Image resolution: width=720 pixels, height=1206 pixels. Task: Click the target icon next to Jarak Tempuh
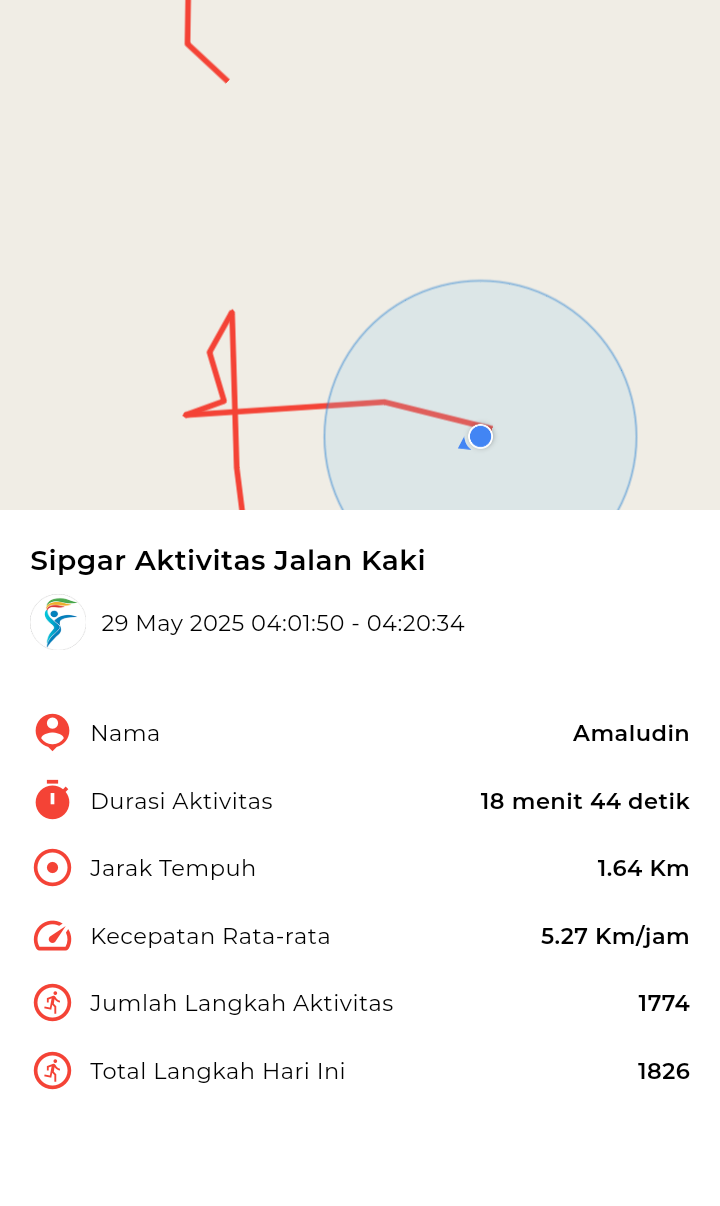[51, 867]
